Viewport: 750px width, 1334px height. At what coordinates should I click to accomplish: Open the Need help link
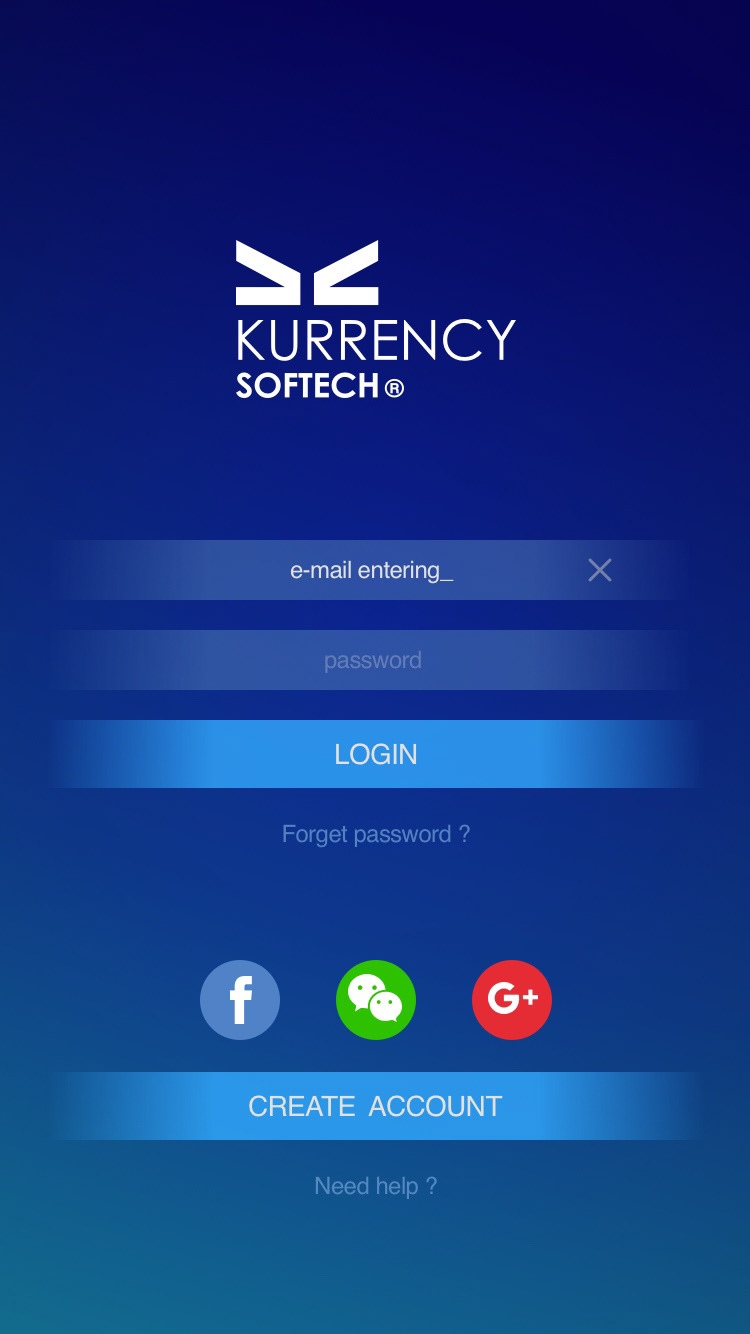click(375, 1186)
